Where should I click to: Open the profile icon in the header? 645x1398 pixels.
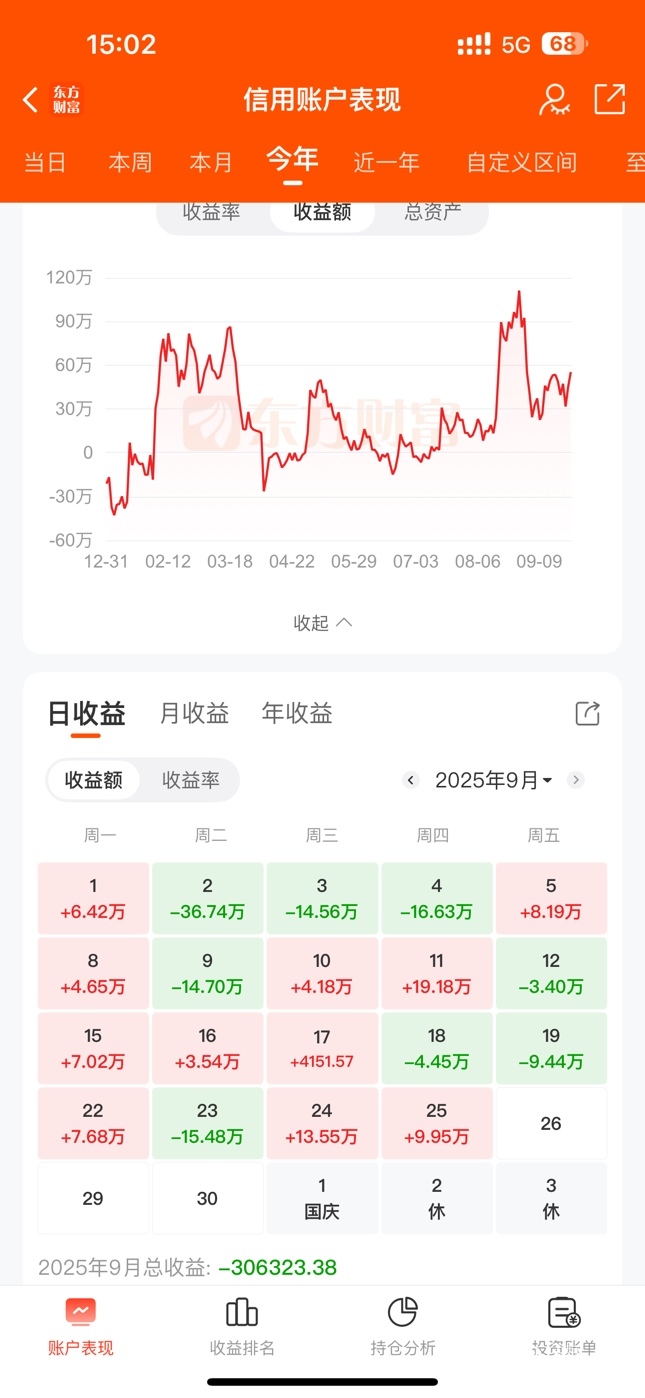553,99
